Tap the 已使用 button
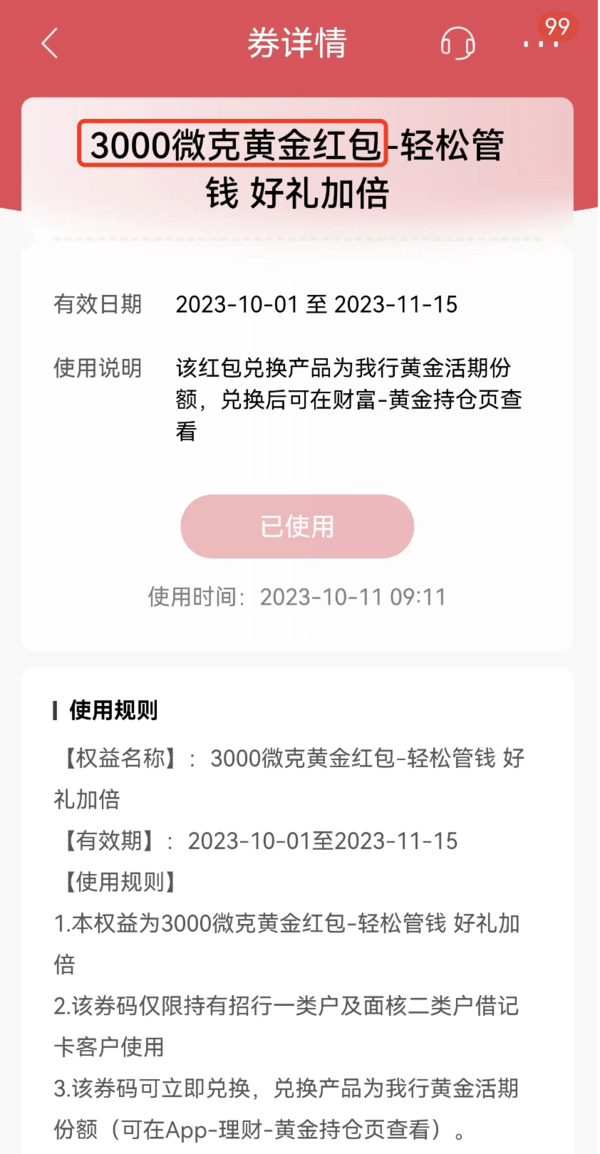This screenshot has width=600, height=1154. (x=297, y=525)
